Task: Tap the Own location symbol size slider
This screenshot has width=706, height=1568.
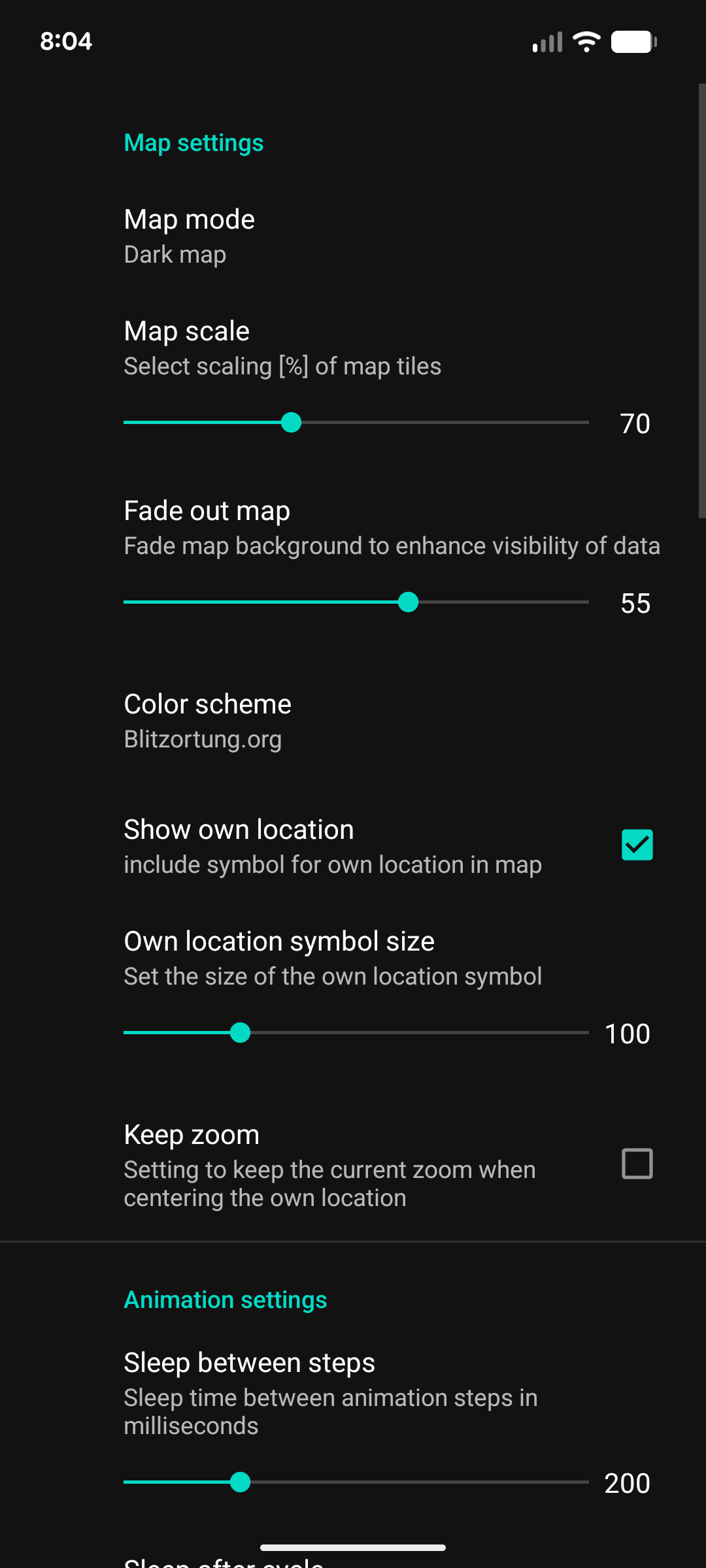Action: (356, 1032)
